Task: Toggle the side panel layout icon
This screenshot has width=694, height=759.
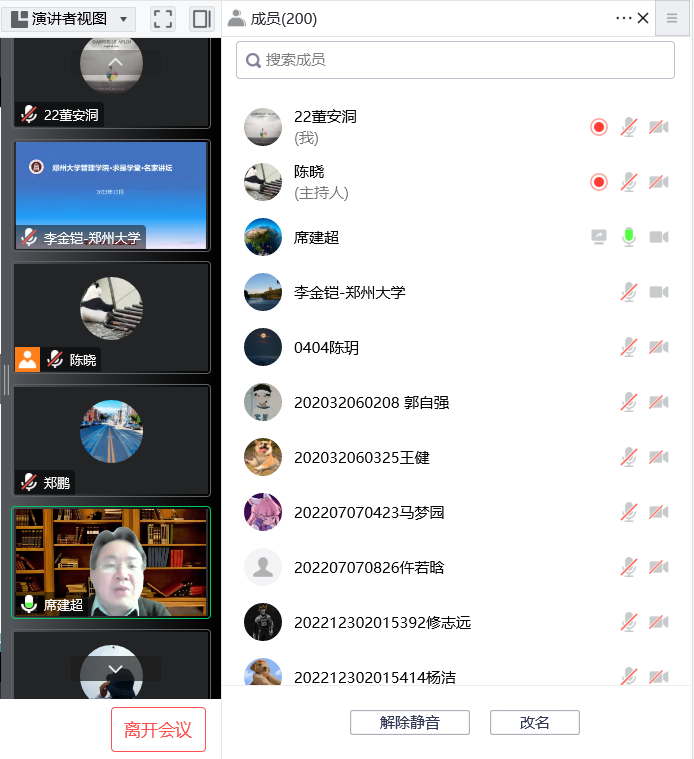Action: 202,19
